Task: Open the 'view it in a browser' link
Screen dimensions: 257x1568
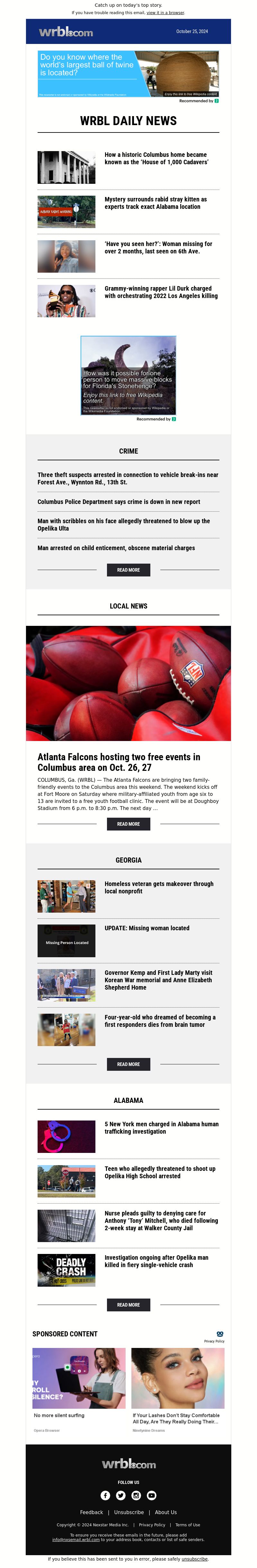Action: (x=165, y=12)
